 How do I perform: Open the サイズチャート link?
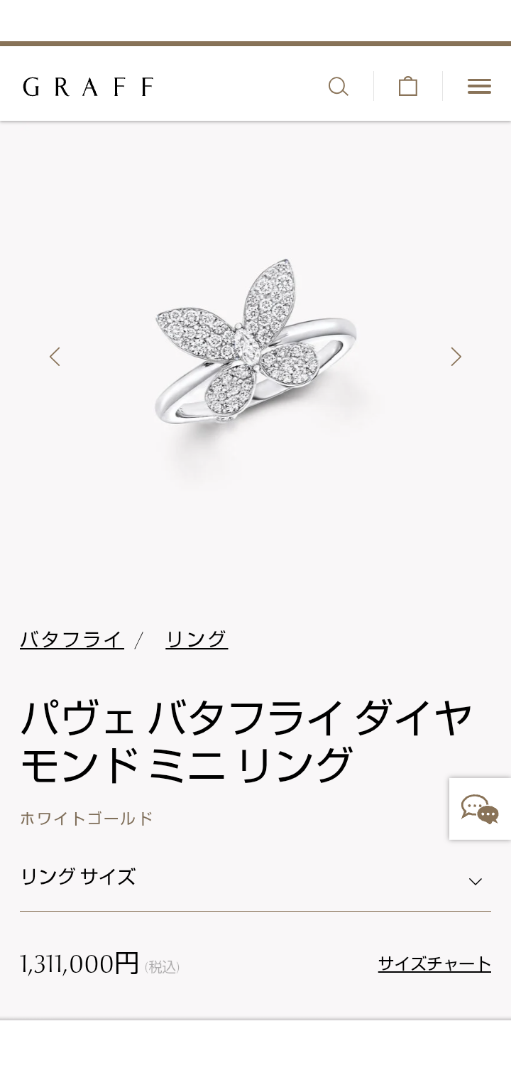tap(435, 964)
